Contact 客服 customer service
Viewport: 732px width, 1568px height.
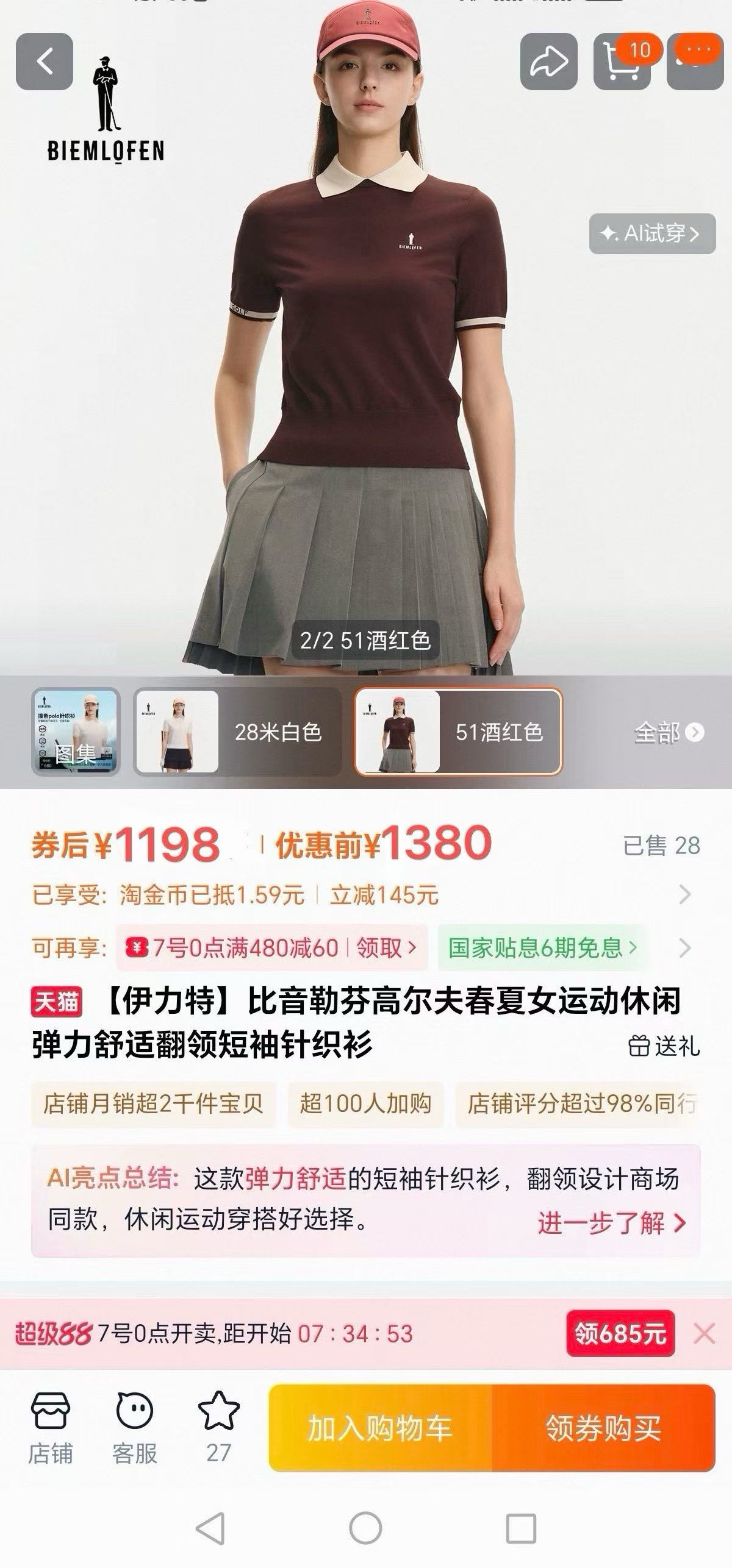(x=134, y=1428)
